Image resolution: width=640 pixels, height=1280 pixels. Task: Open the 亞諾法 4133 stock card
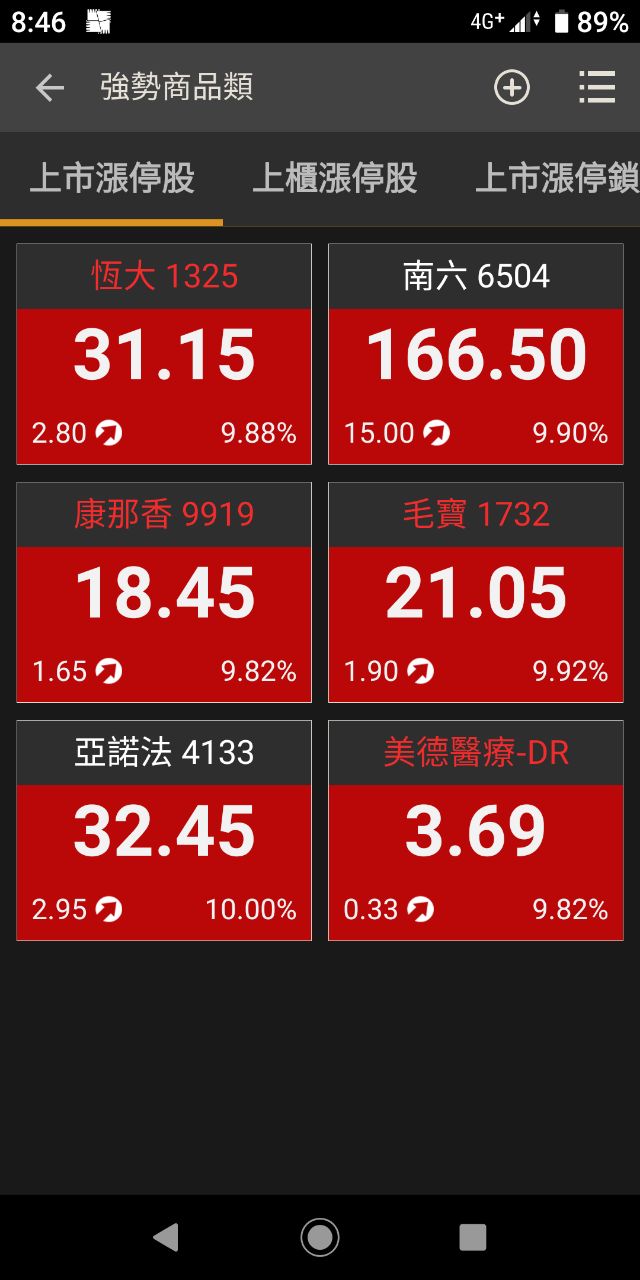click(164, 830)
